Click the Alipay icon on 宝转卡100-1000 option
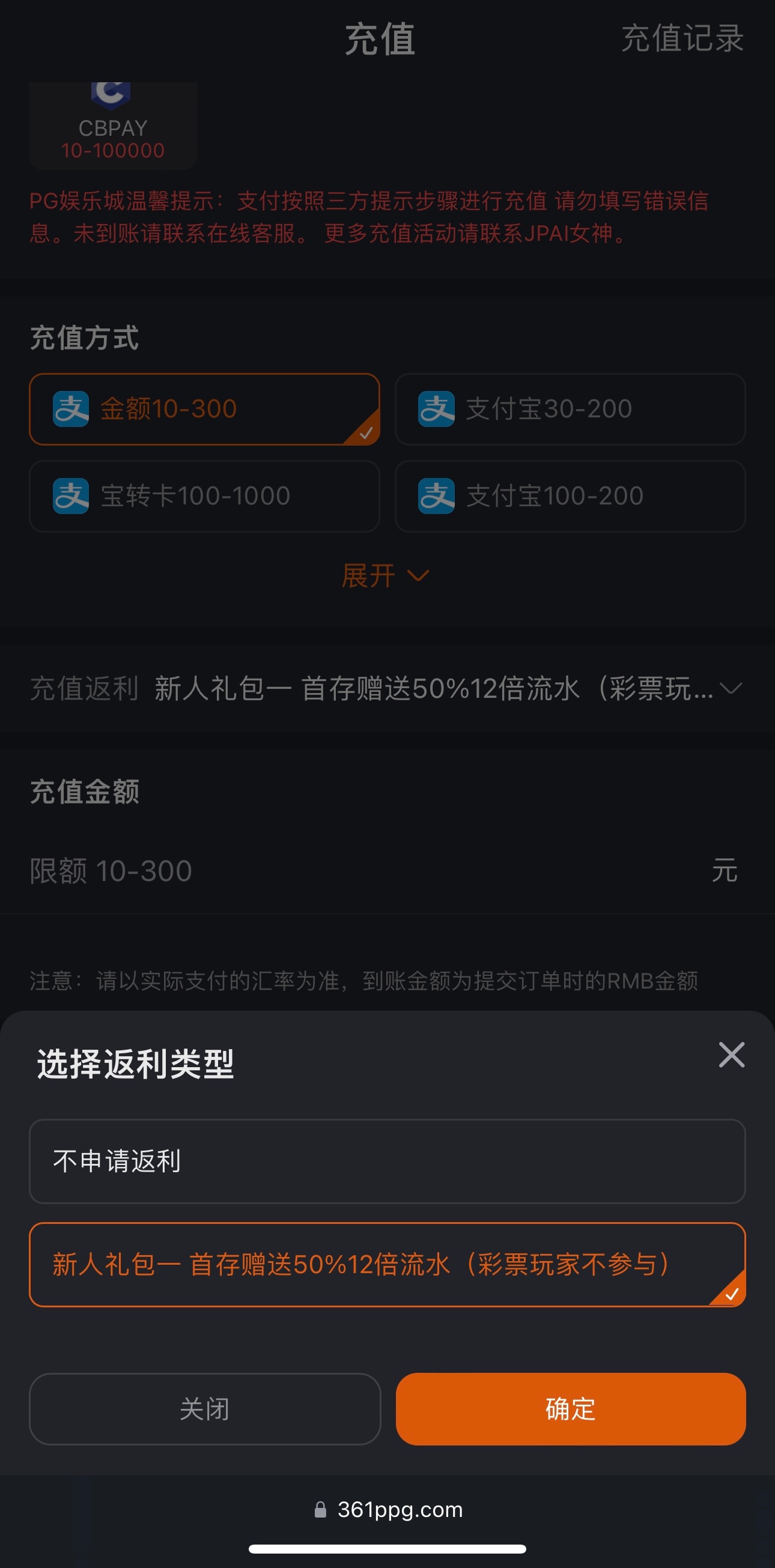Viewport: 775px width, 1568px height. click(x=70, y=495)
